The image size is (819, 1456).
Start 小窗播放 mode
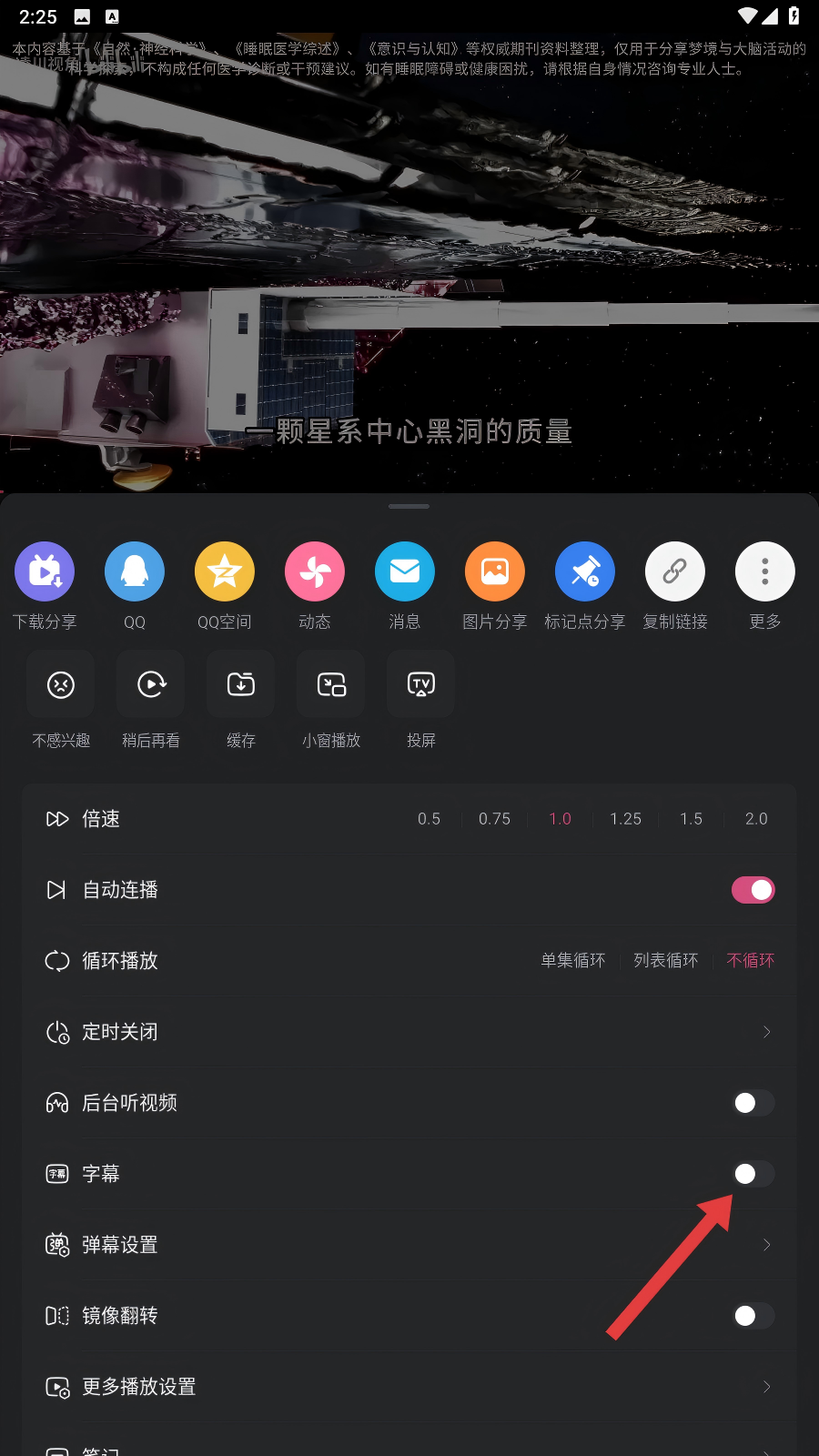tap(331, 685)
